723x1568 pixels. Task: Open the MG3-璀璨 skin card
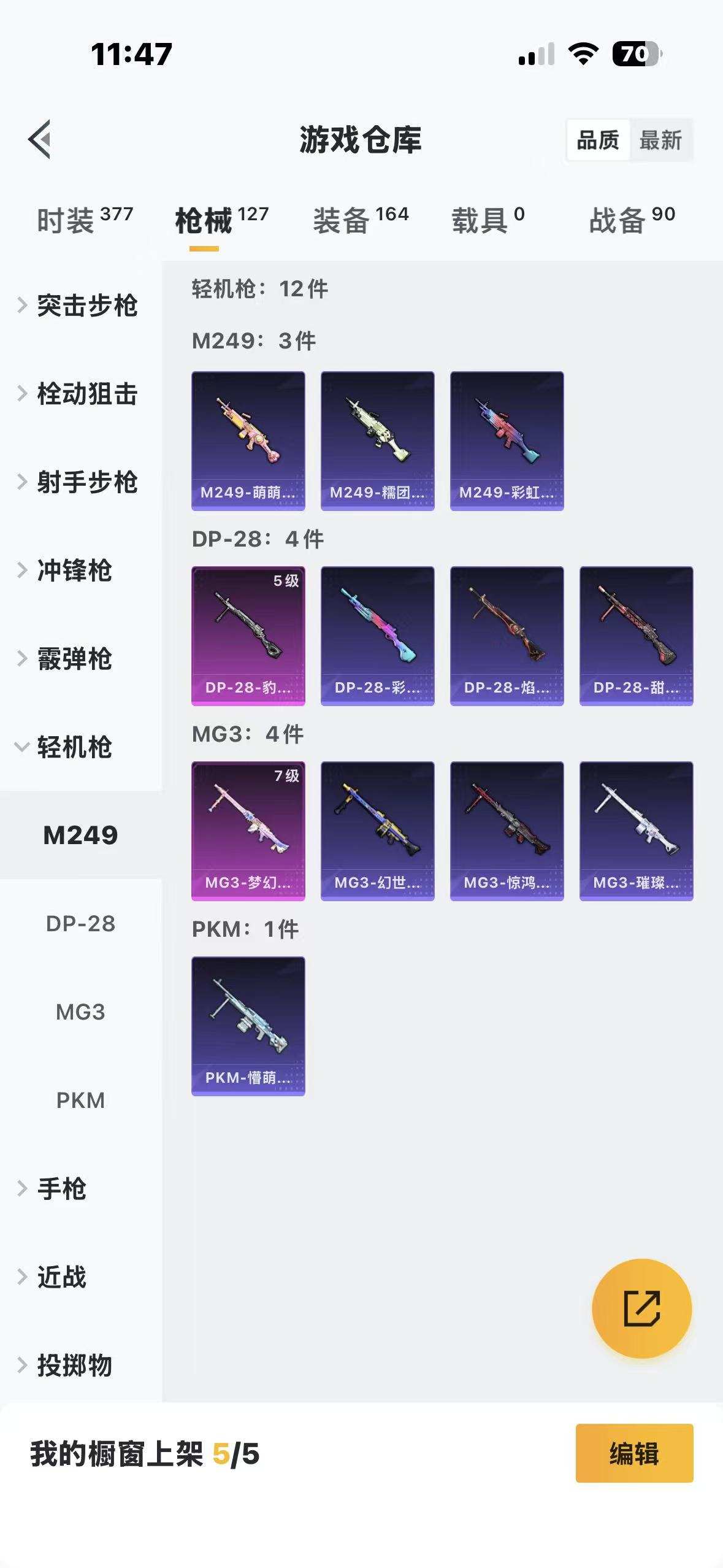point(637,831)
